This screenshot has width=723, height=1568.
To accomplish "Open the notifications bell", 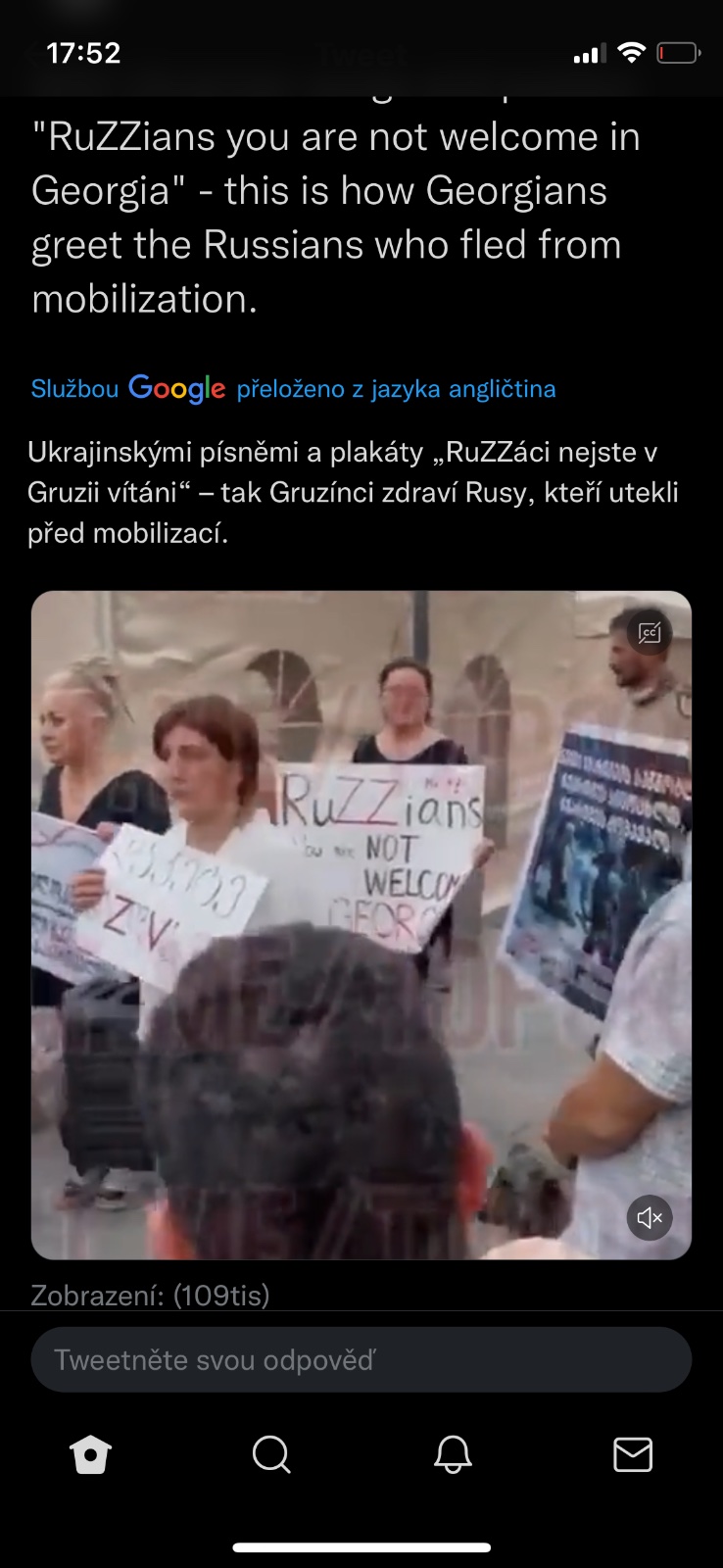I will point(453,1454).
